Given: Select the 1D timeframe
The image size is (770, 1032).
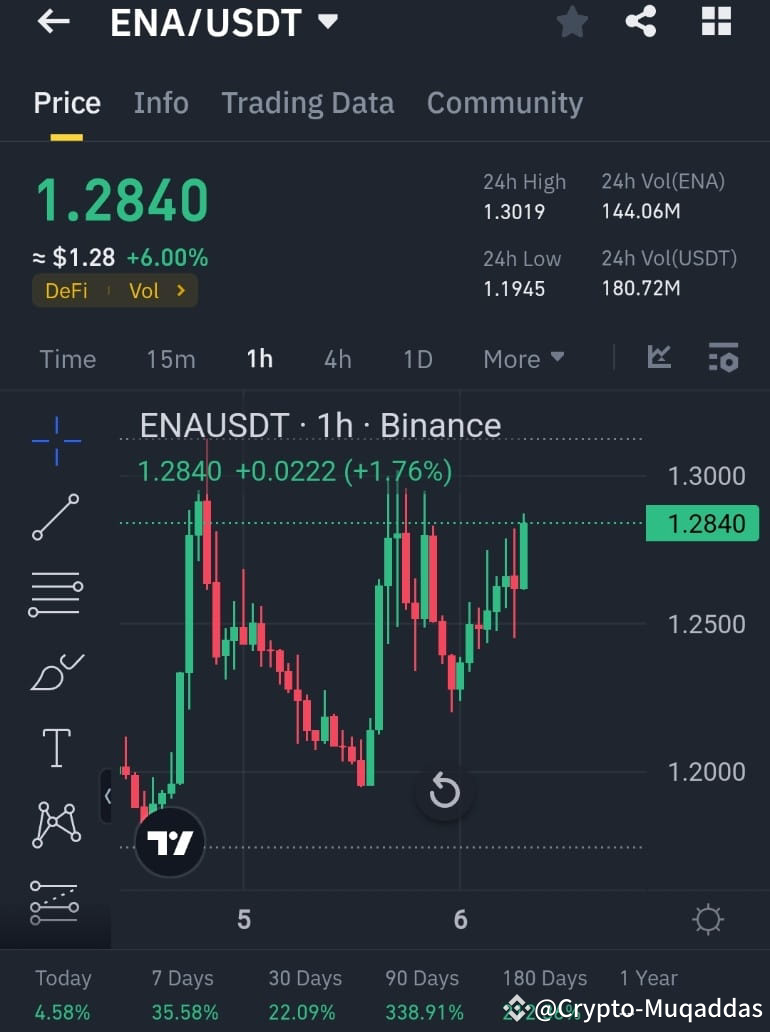Looking at the screenshot, I should pyautogui.click(x=417, y=358).
